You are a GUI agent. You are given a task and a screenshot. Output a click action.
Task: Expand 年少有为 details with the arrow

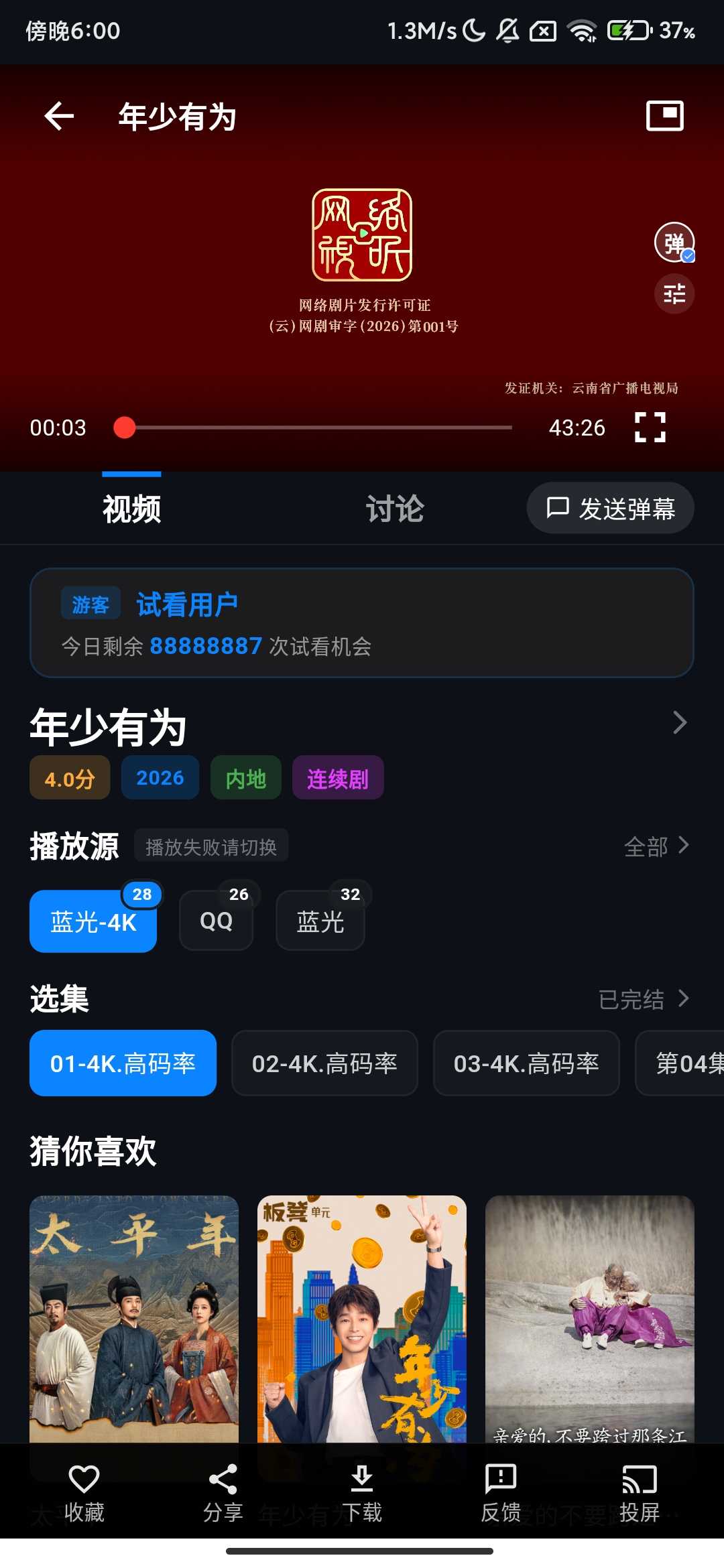click(x=680, y=723)
